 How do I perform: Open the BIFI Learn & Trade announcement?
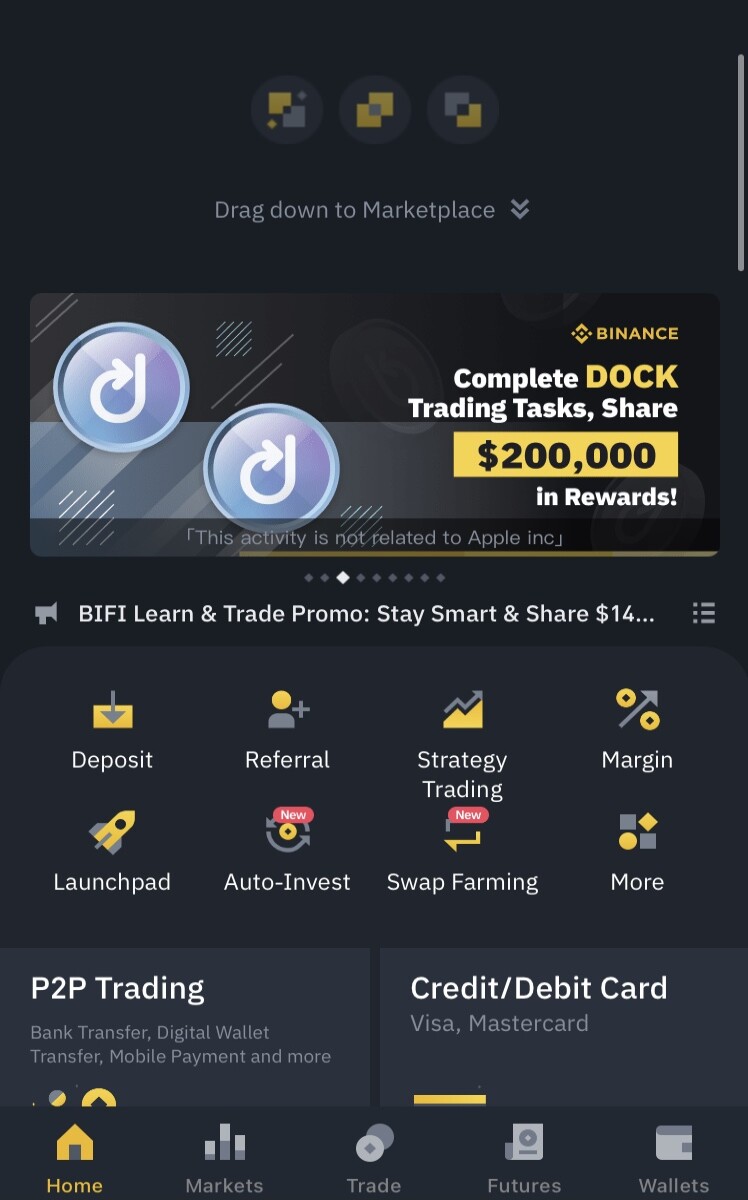366,614
